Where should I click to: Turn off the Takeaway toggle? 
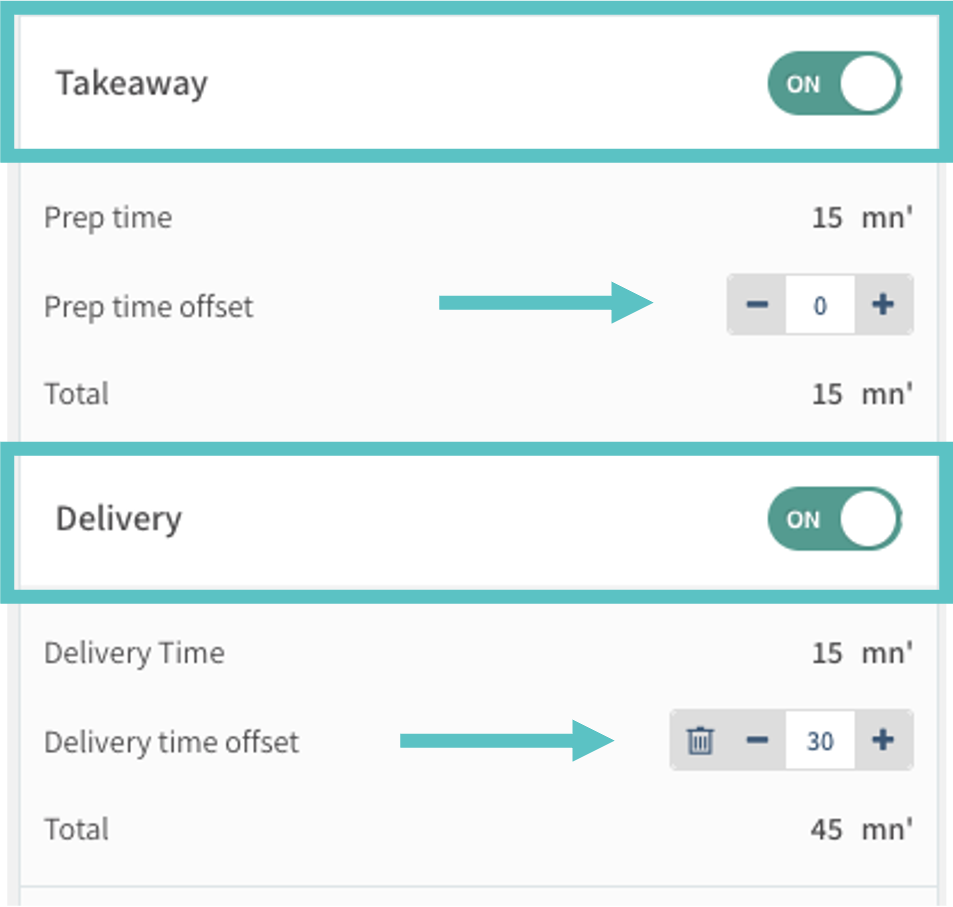pyautogui.click(x=834, y=84)
